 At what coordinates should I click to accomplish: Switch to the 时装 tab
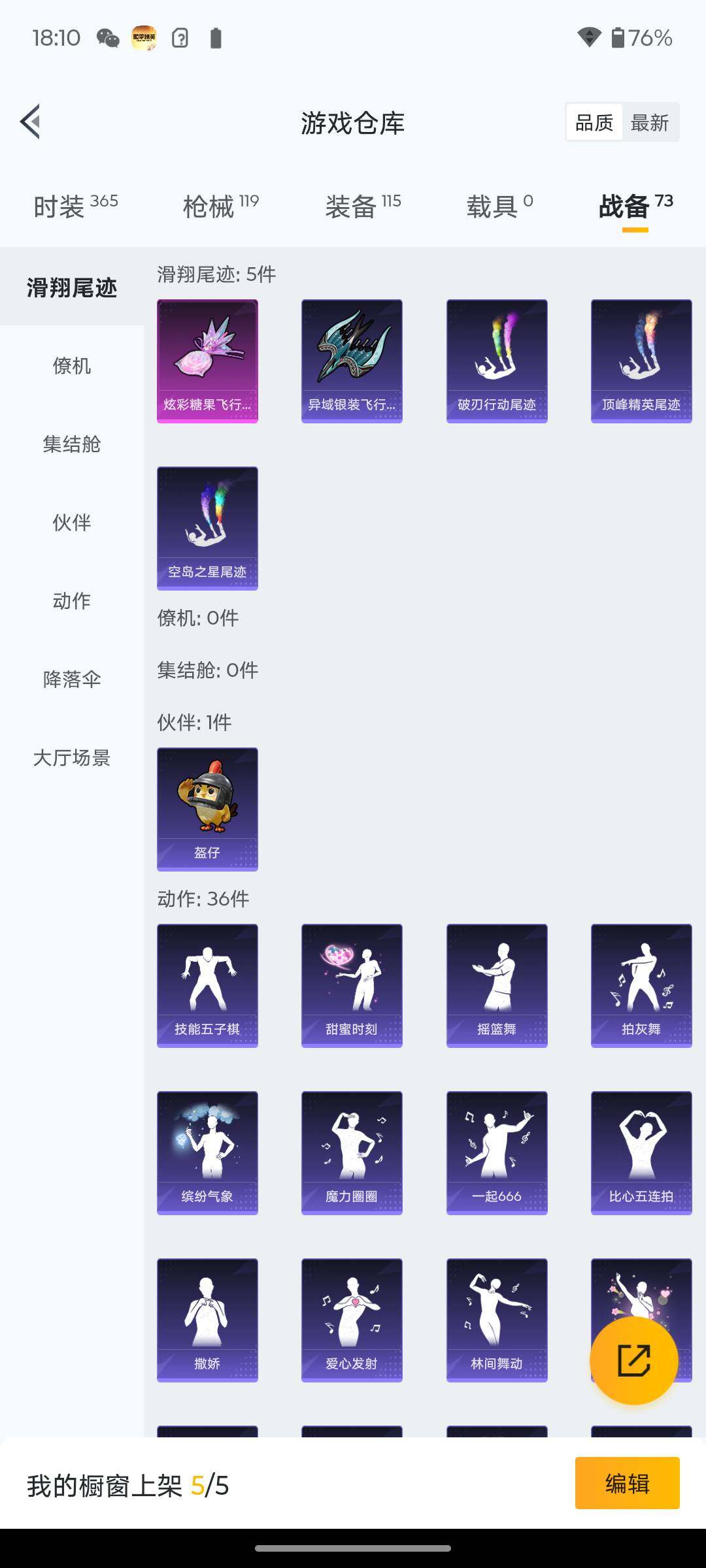pyautogui.click(x=75, y=206)
